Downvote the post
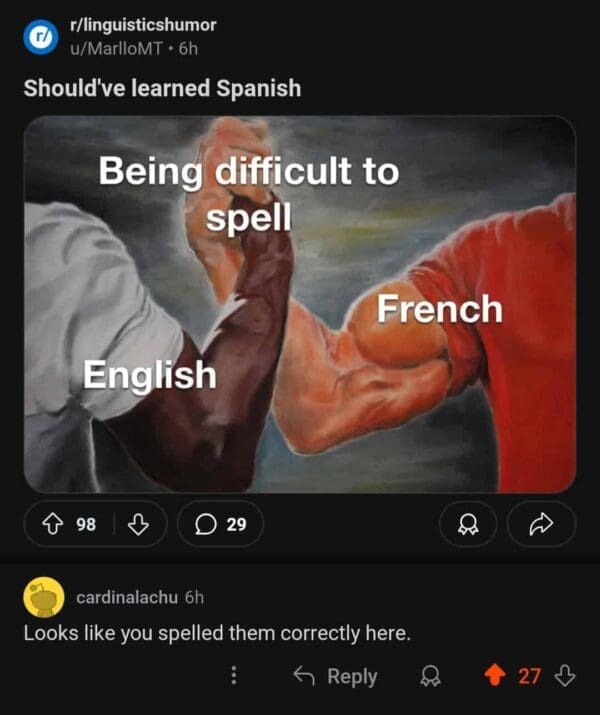The image size is (600, 715). (140, 523)
